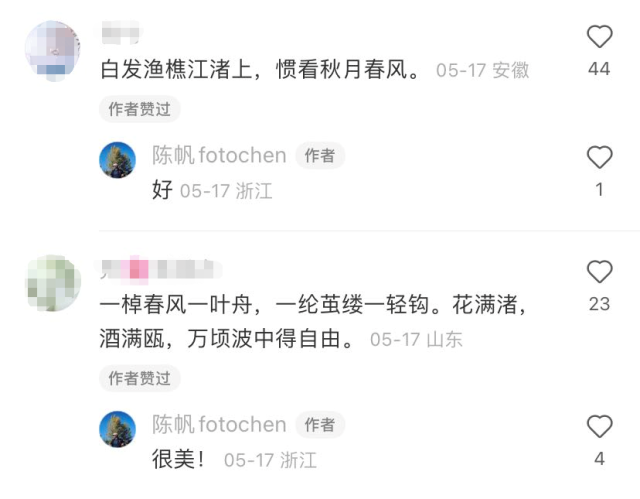This screenshot has height=499, width=640.
Task: Like the comment with 23 likes
Action: pyautogui.click(x=599, y=272)
